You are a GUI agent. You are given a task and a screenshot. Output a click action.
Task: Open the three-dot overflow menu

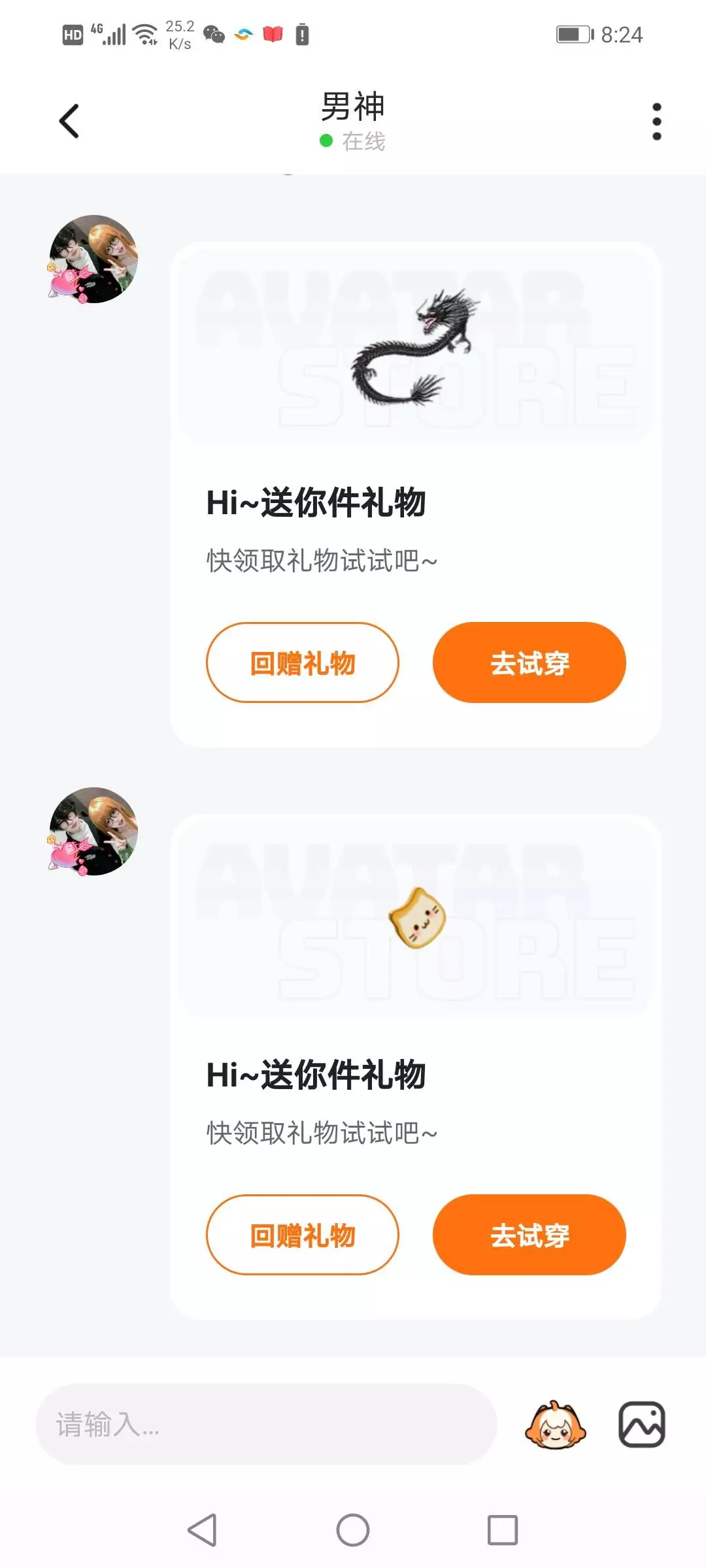[x=656, y=122]
